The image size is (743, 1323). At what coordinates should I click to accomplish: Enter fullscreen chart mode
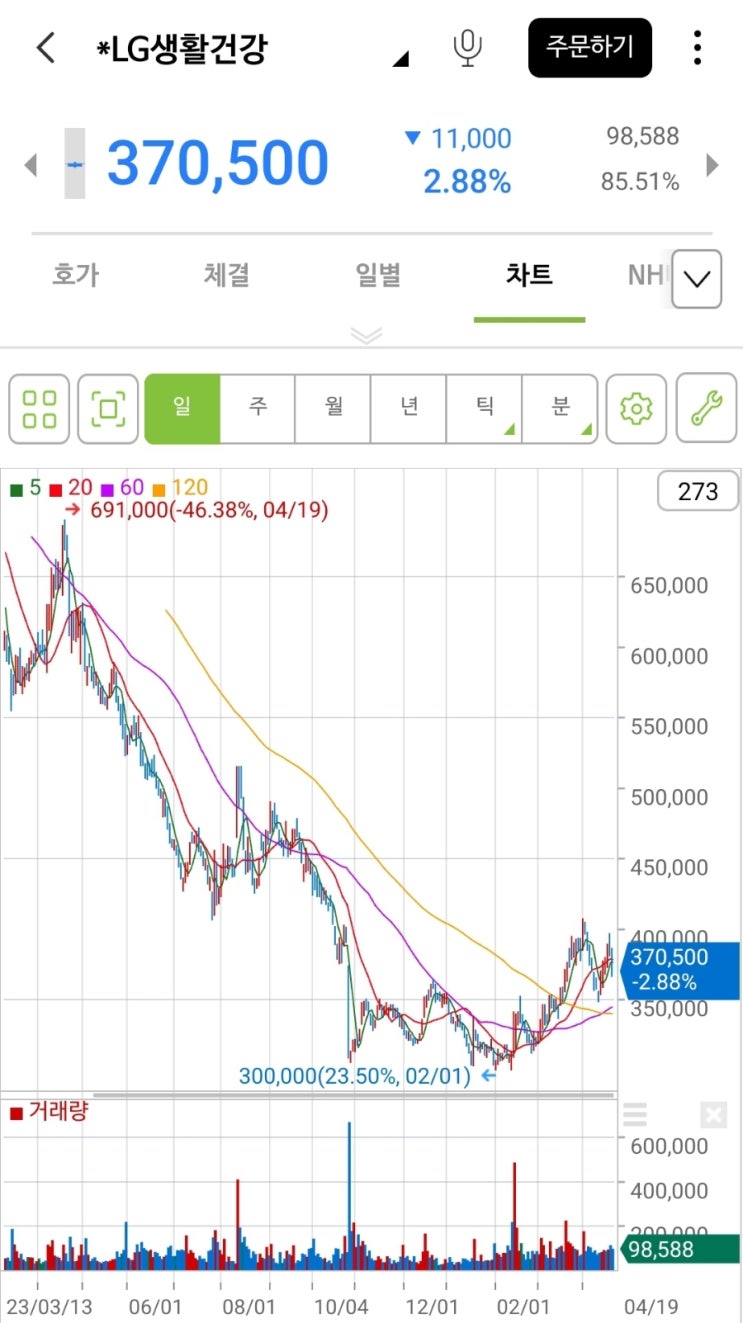tap(108, 408)
